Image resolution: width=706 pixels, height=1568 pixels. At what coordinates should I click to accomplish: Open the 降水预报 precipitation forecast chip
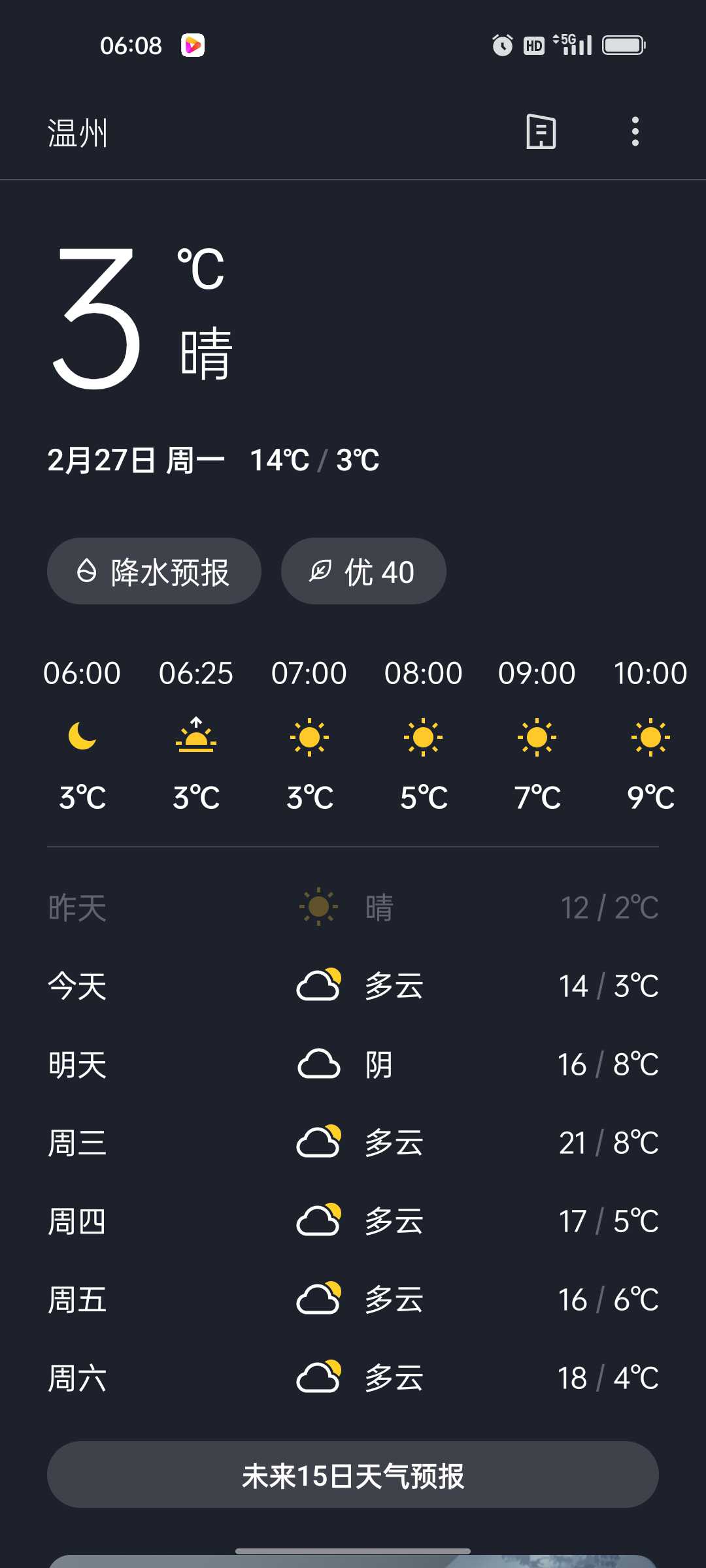[x=154, y=572]
